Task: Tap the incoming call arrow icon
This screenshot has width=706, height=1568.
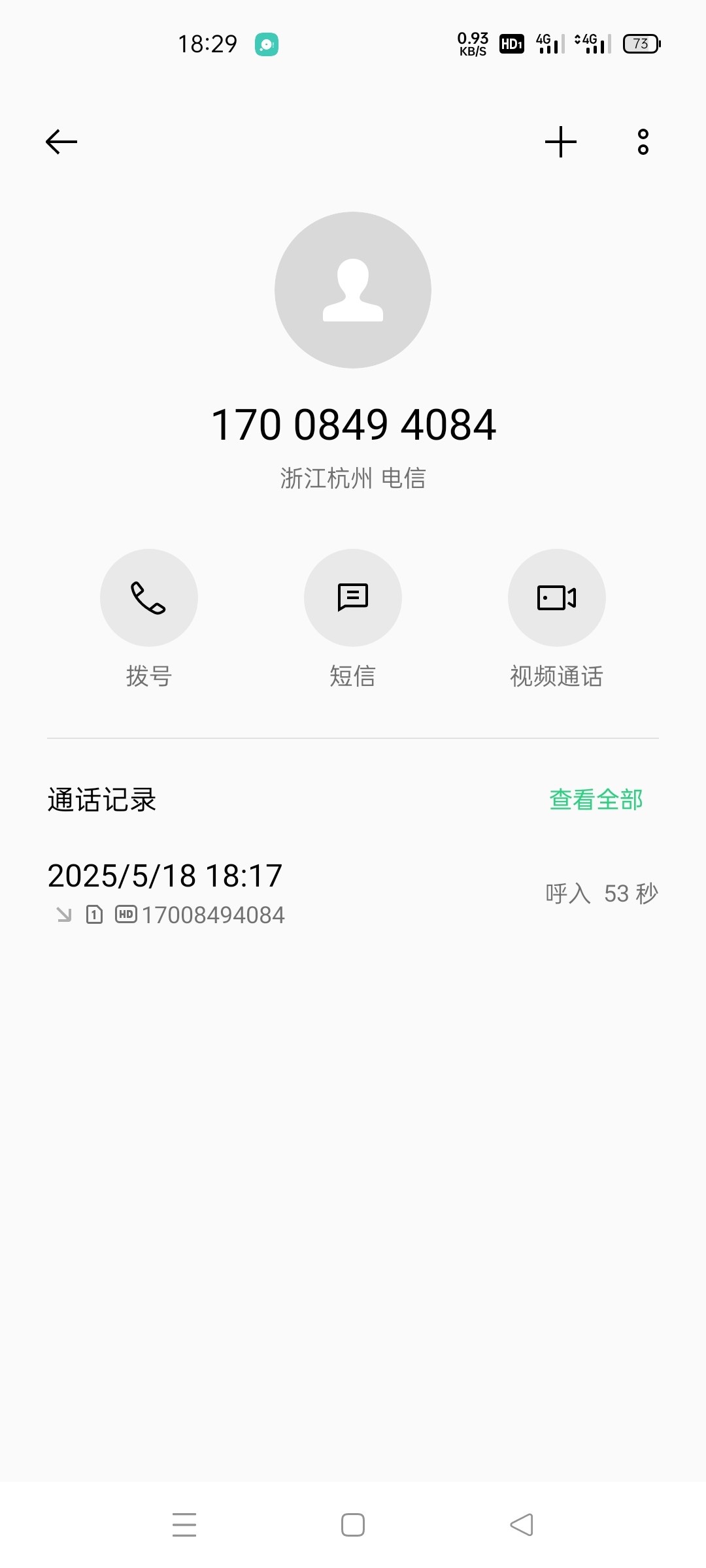Action: point(63,915)
